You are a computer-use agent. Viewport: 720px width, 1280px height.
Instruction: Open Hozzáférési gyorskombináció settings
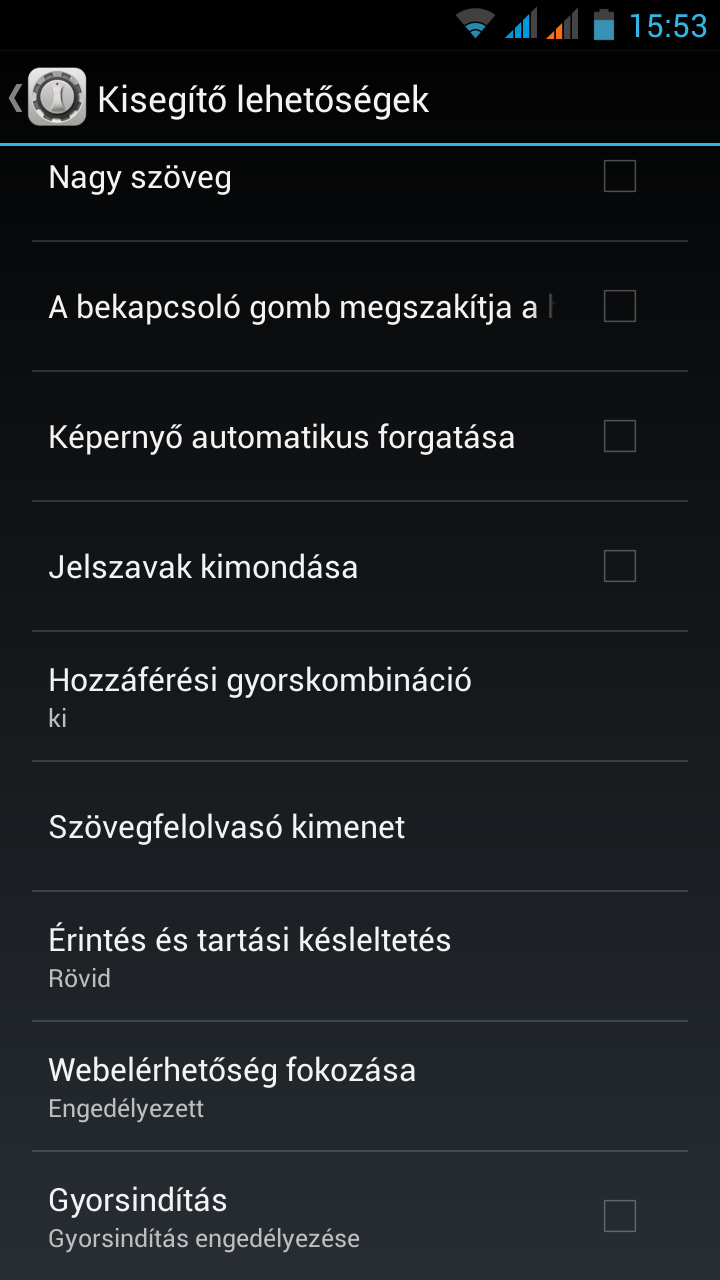point(360,696)
